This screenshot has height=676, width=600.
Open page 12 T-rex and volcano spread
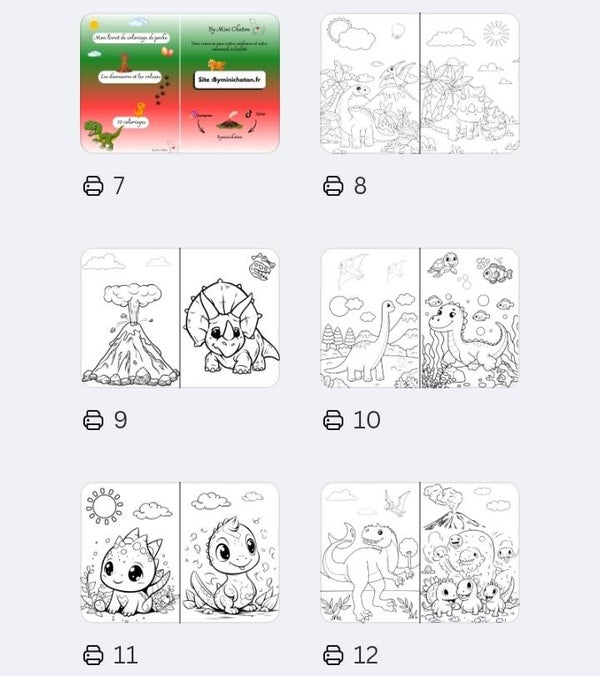tap(419, 553)
